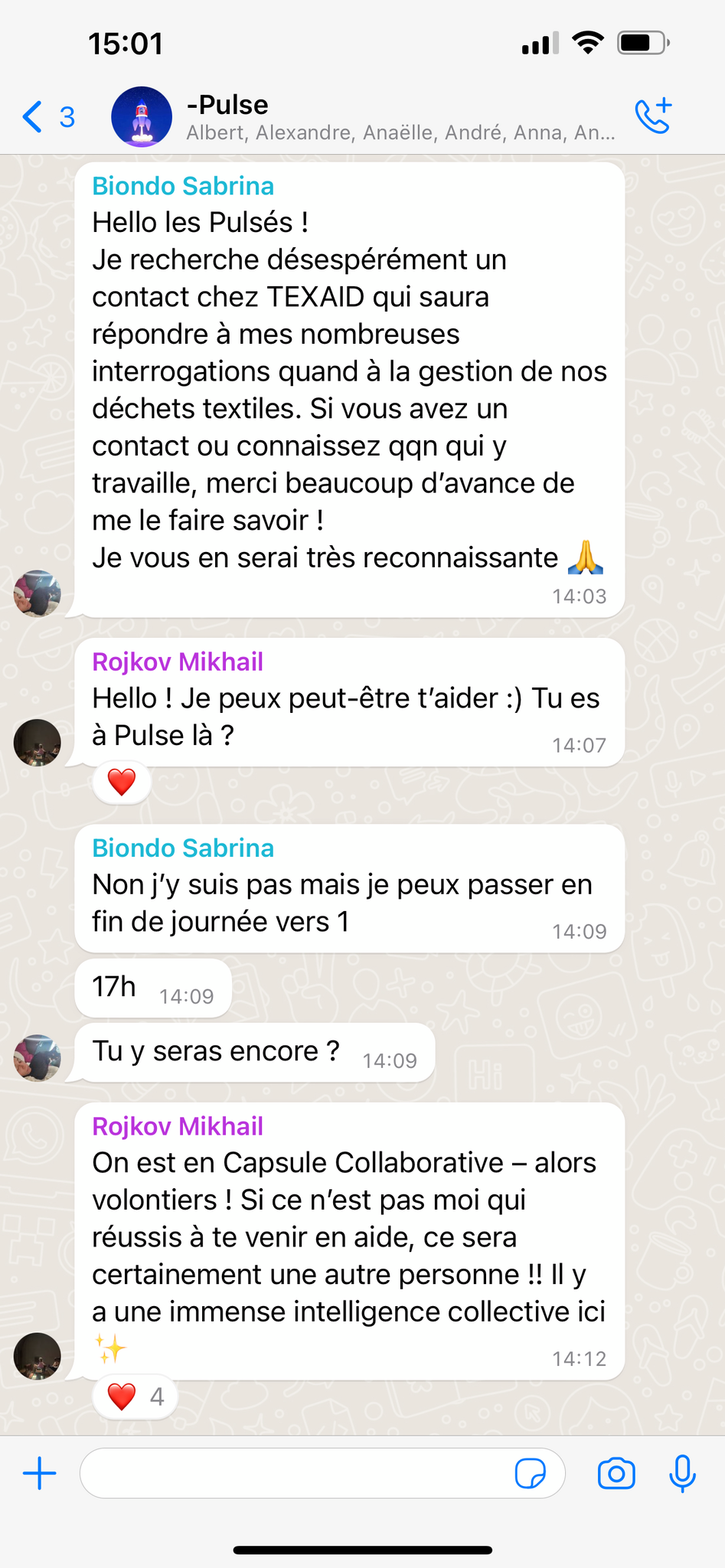Image resolution: width=725 pixels, height=1568 pixels.
Task: Start a group call
Action: pyautogui.click(x=653, y=116)
